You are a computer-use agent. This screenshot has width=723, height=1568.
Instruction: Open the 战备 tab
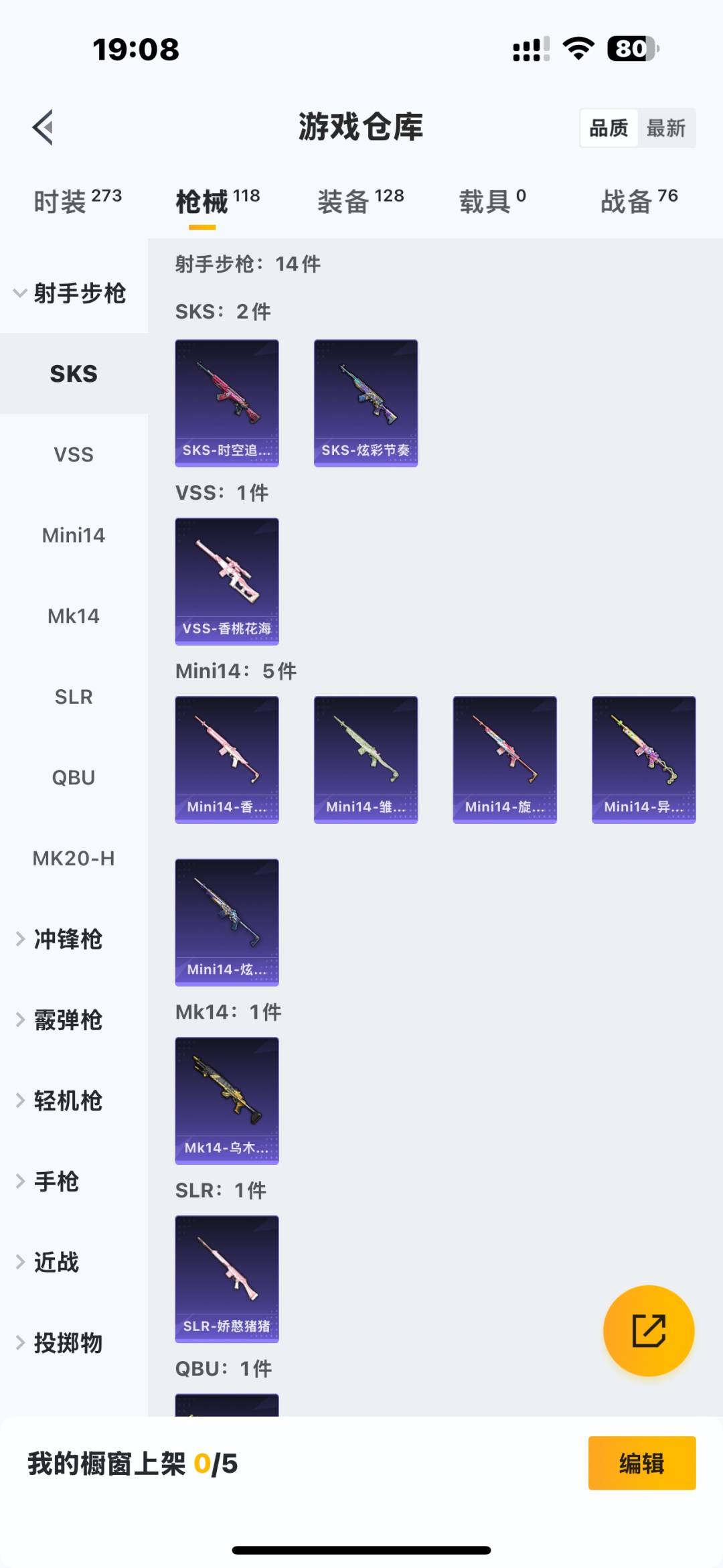point(639,201)
